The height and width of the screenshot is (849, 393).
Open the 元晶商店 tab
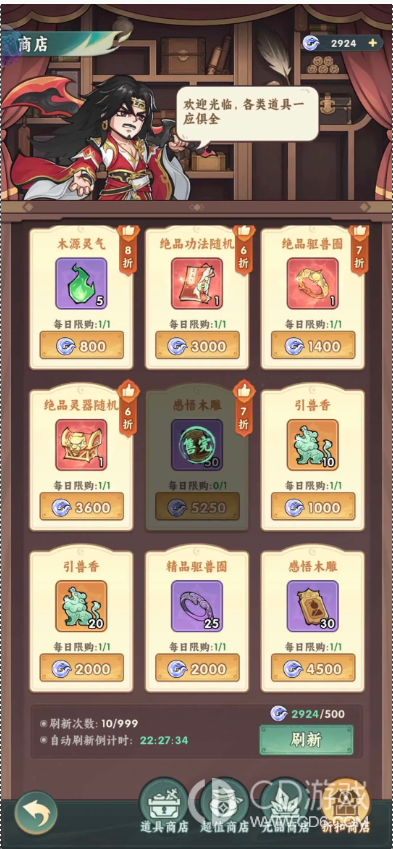click(x=285, y=807)
